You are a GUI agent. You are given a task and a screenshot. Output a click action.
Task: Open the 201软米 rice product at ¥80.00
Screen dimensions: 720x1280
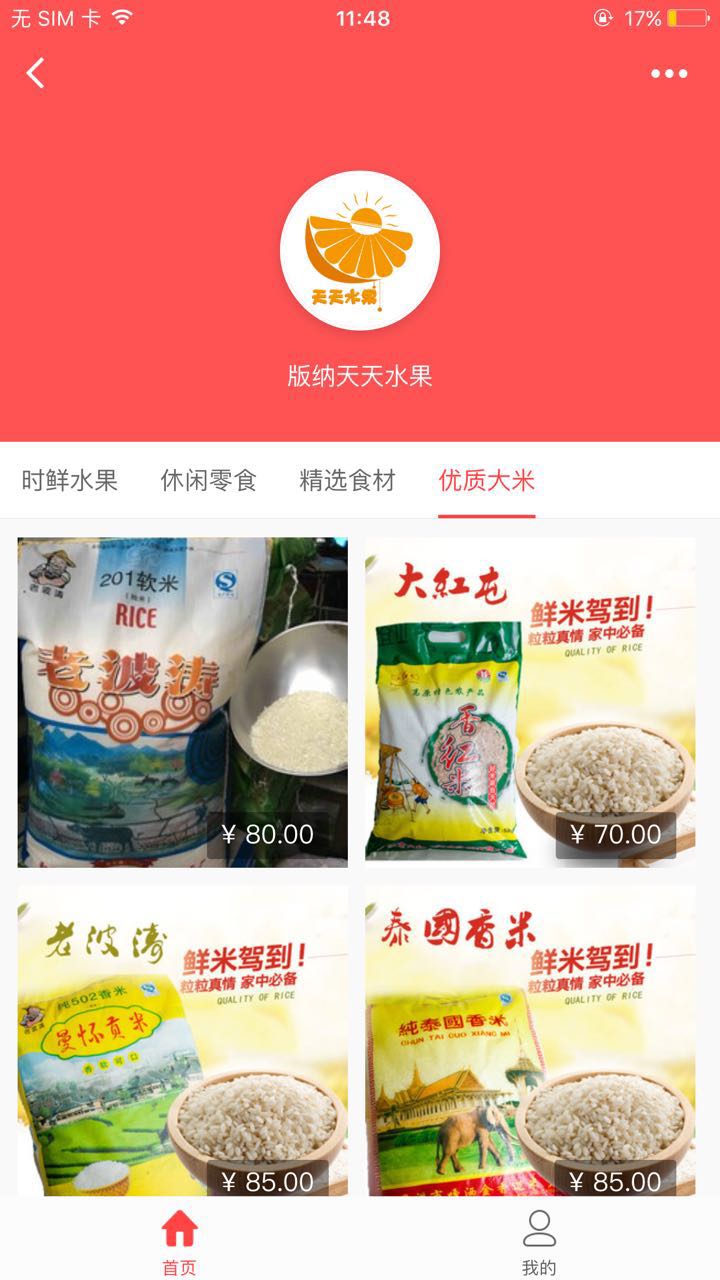[183, 702]
